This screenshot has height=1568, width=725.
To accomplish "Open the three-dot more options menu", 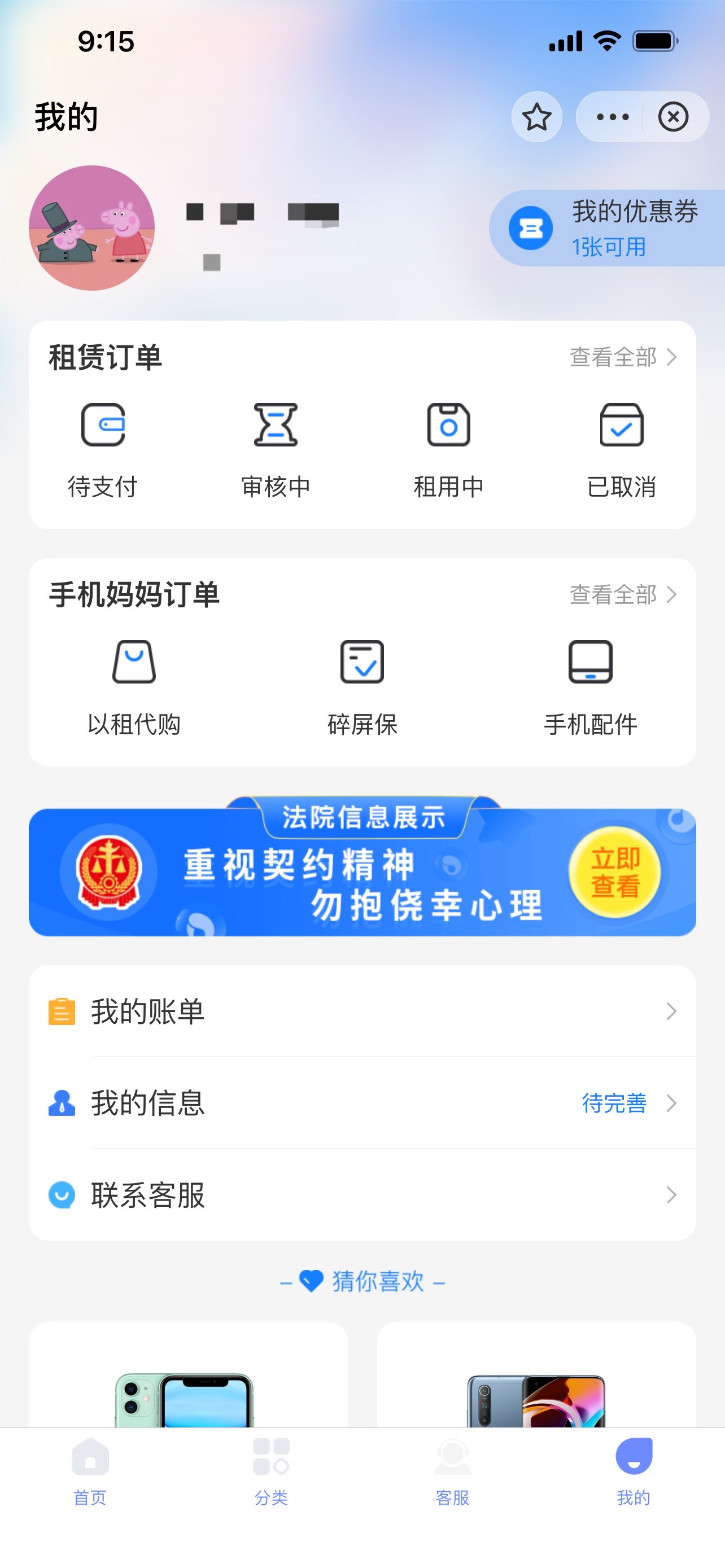I will (x=612, y=117).
